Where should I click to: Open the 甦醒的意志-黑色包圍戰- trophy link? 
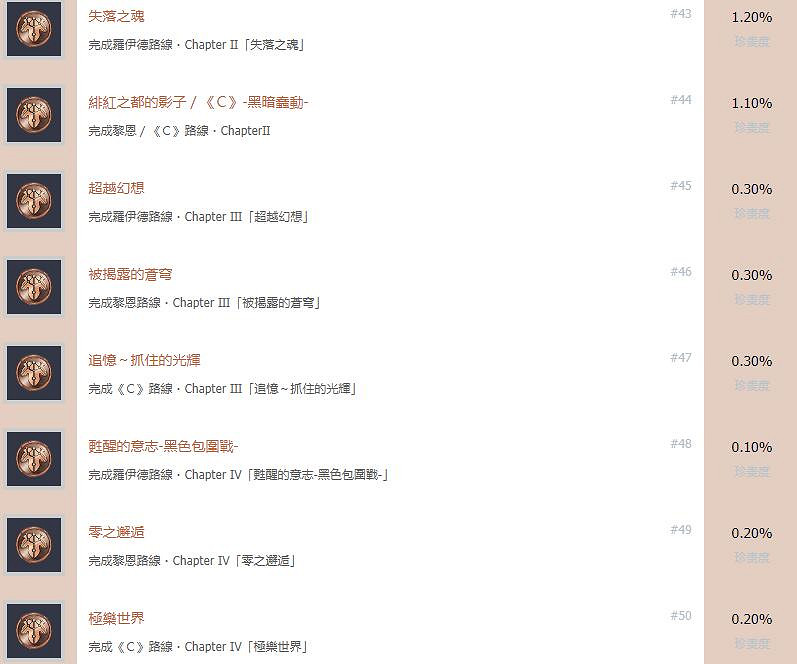coord(162,446)
